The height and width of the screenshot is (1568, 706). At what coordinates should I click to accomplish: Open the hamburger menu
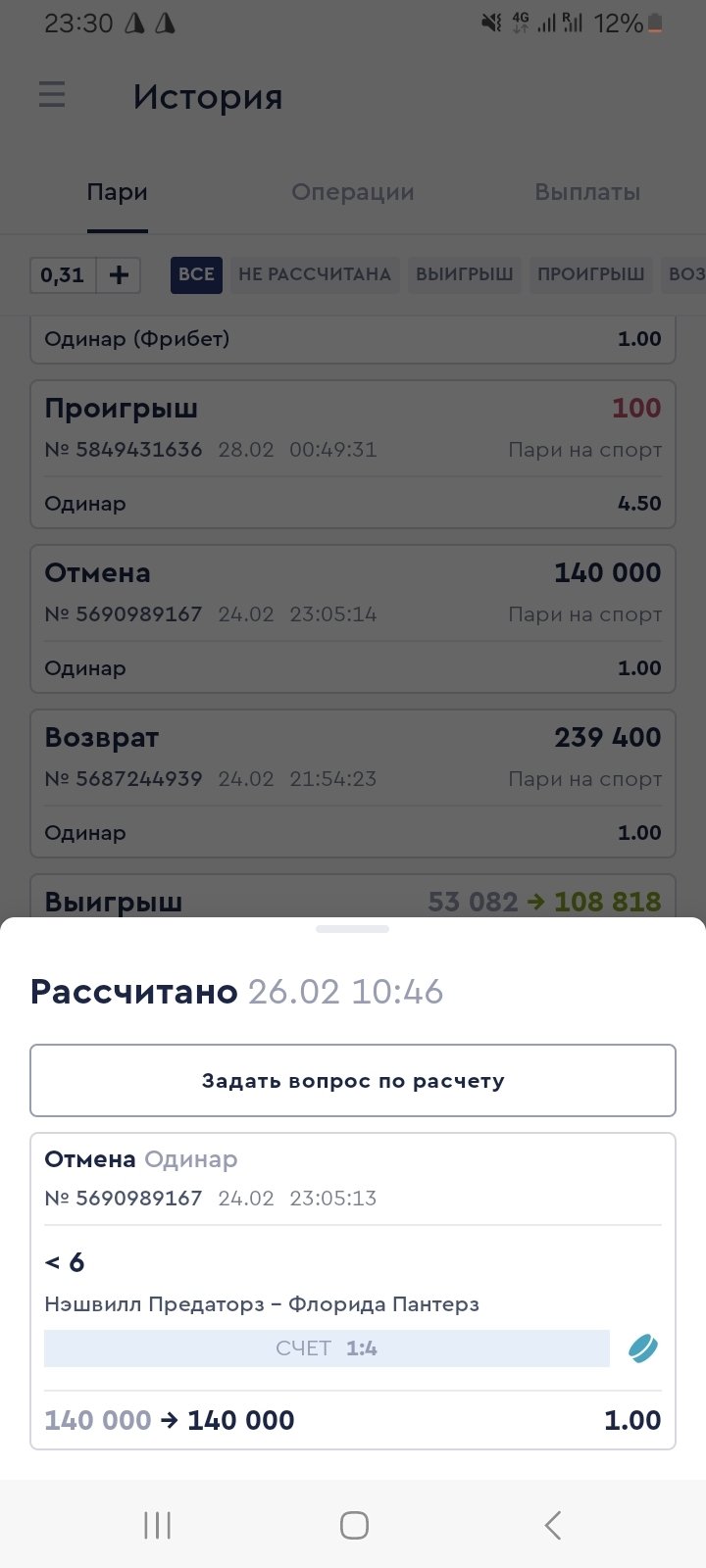(52, 95)
